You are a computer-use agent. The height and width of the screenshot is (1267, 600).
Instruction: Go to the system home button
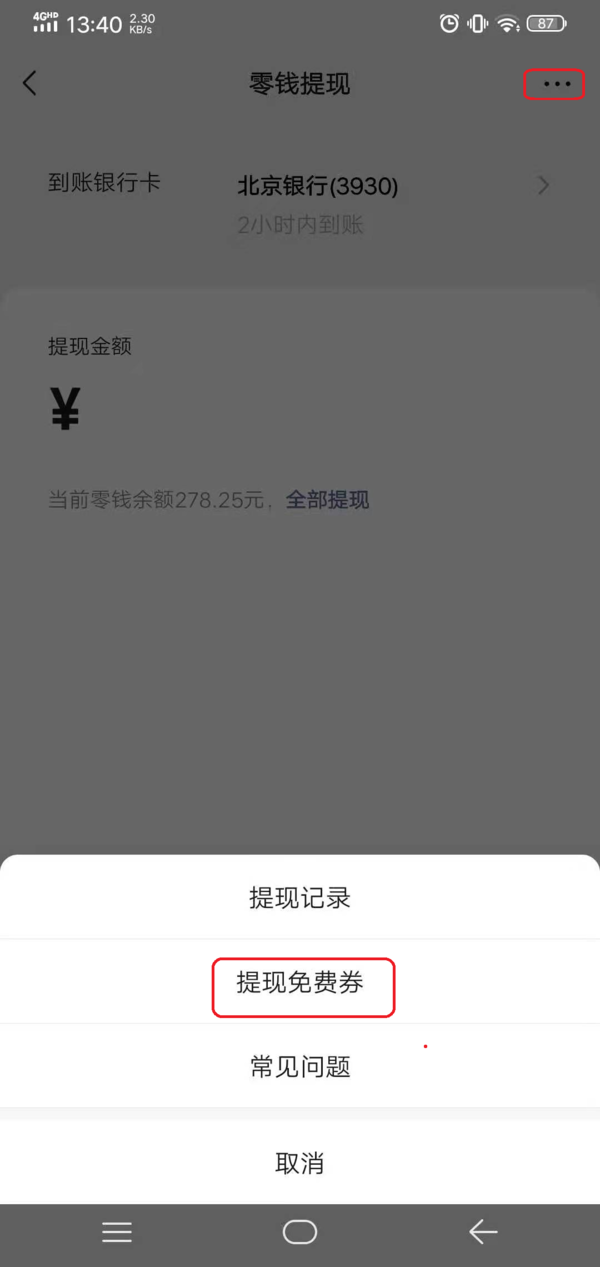tap(300, 1233)
